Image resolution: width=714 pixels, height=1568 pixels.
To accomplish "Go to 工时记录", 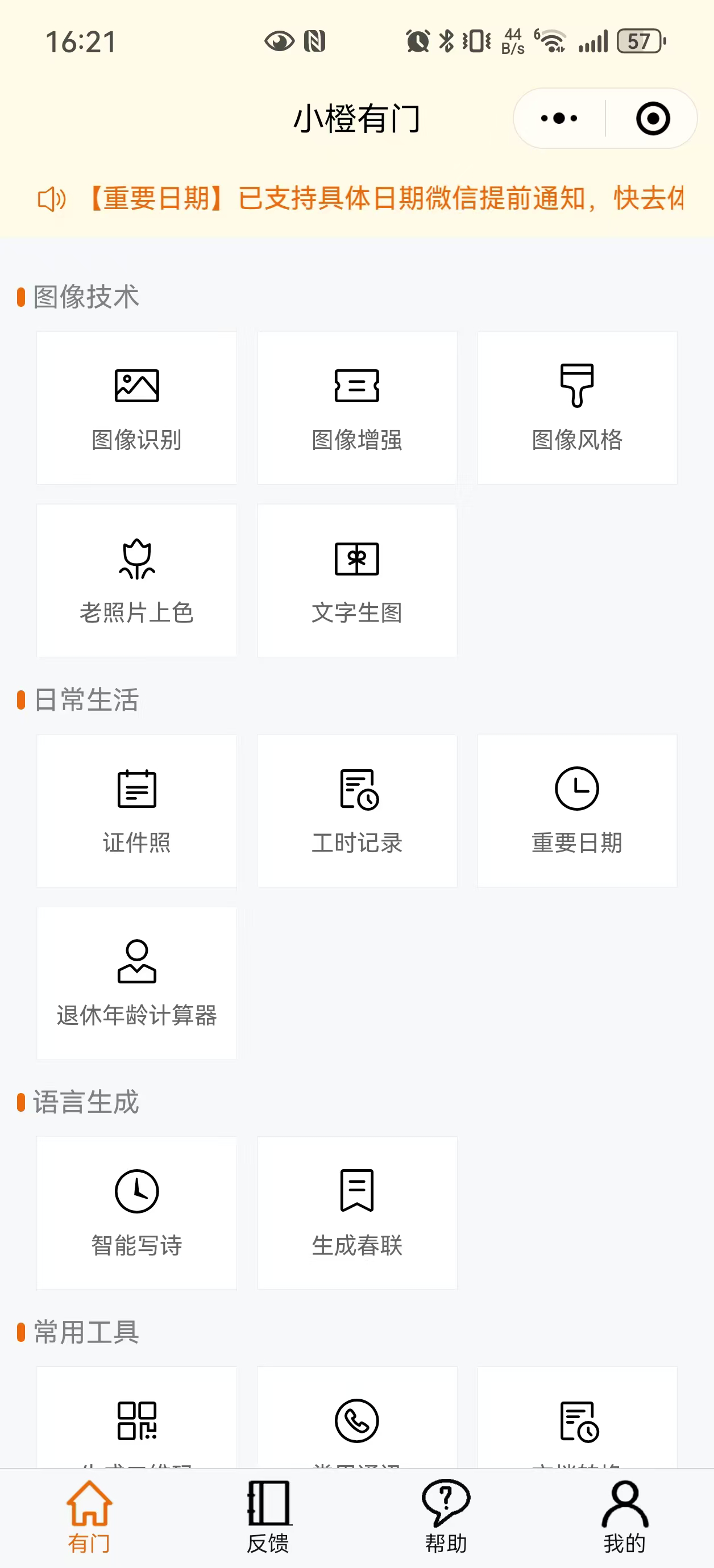I will click(357, 811).
